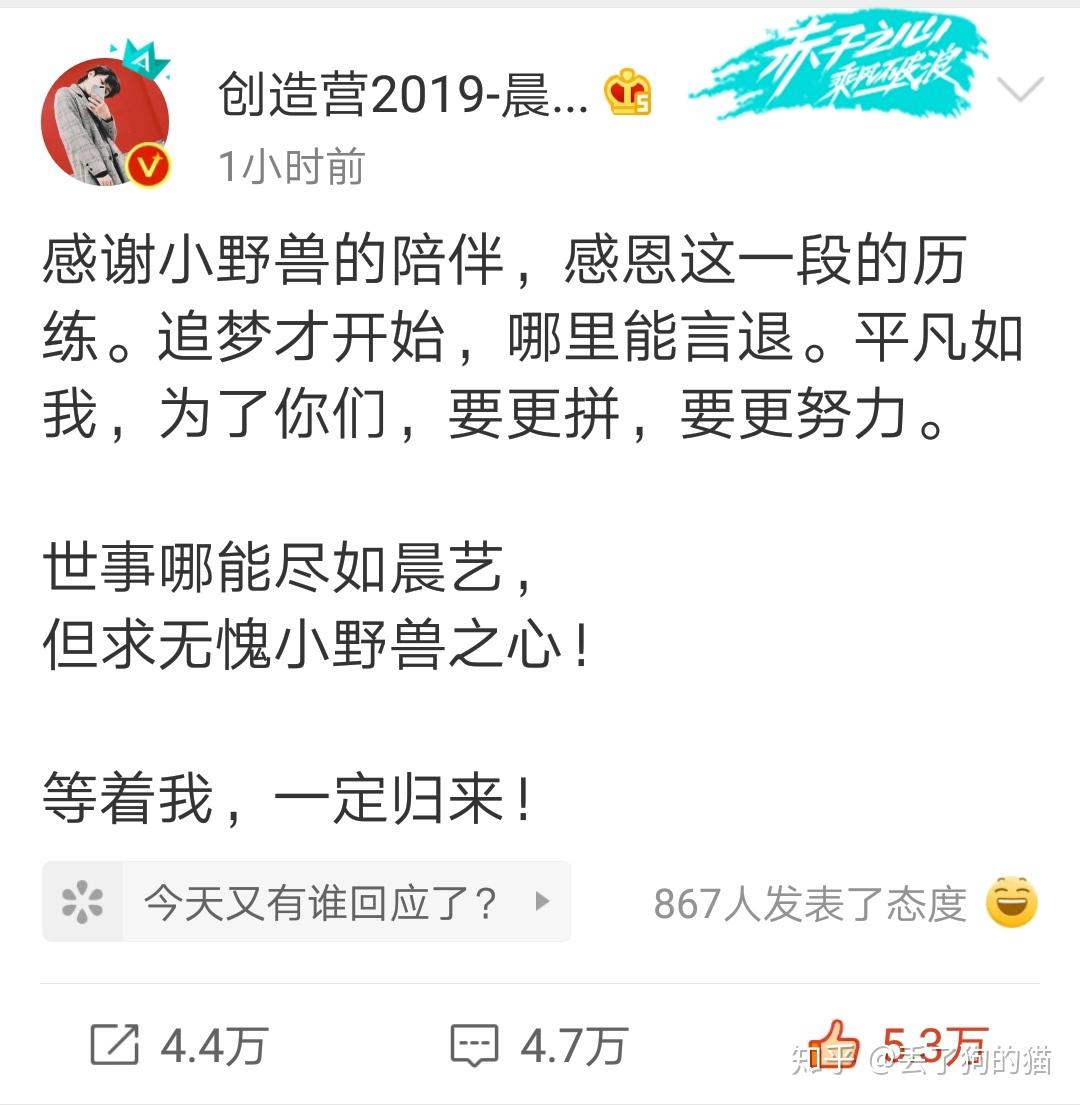The width and height of the screenshot is (1080, 1105).
Task: Open the poster's profile picture
Action: point(104,122)
